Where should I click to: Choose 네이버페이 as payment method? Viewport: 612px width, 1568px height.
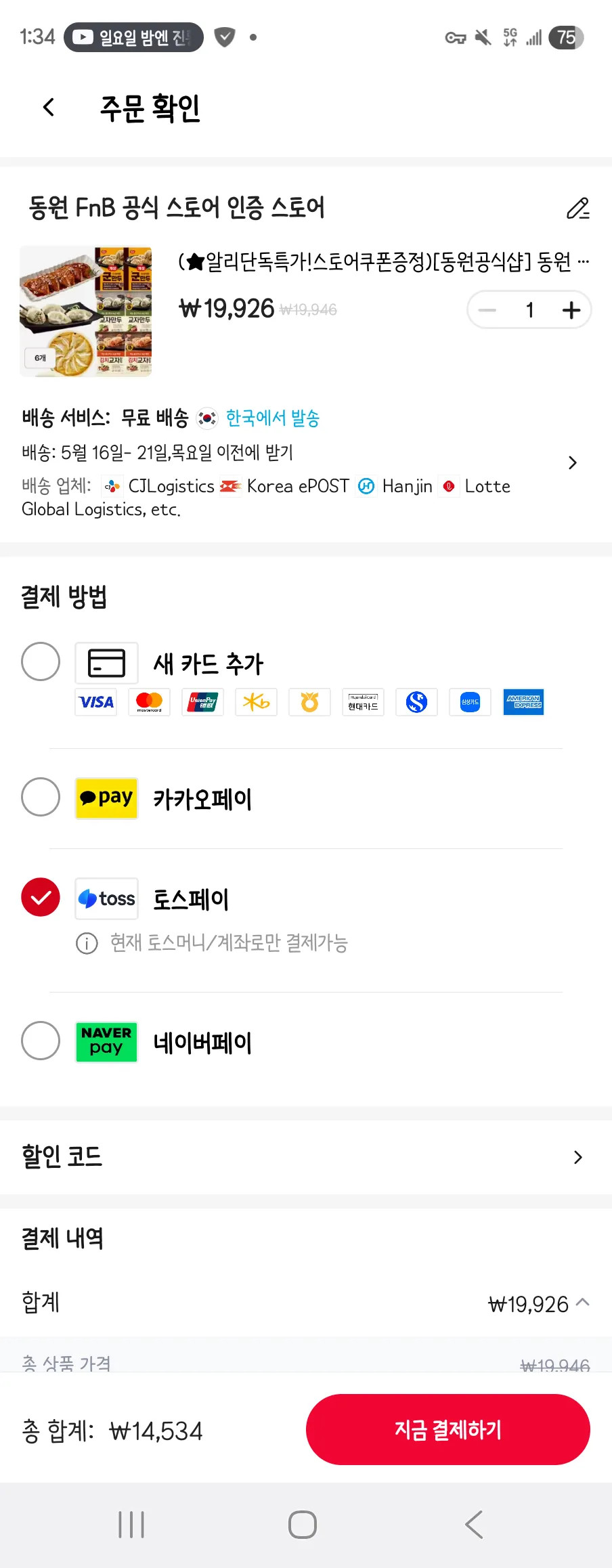coord(41,1041)
